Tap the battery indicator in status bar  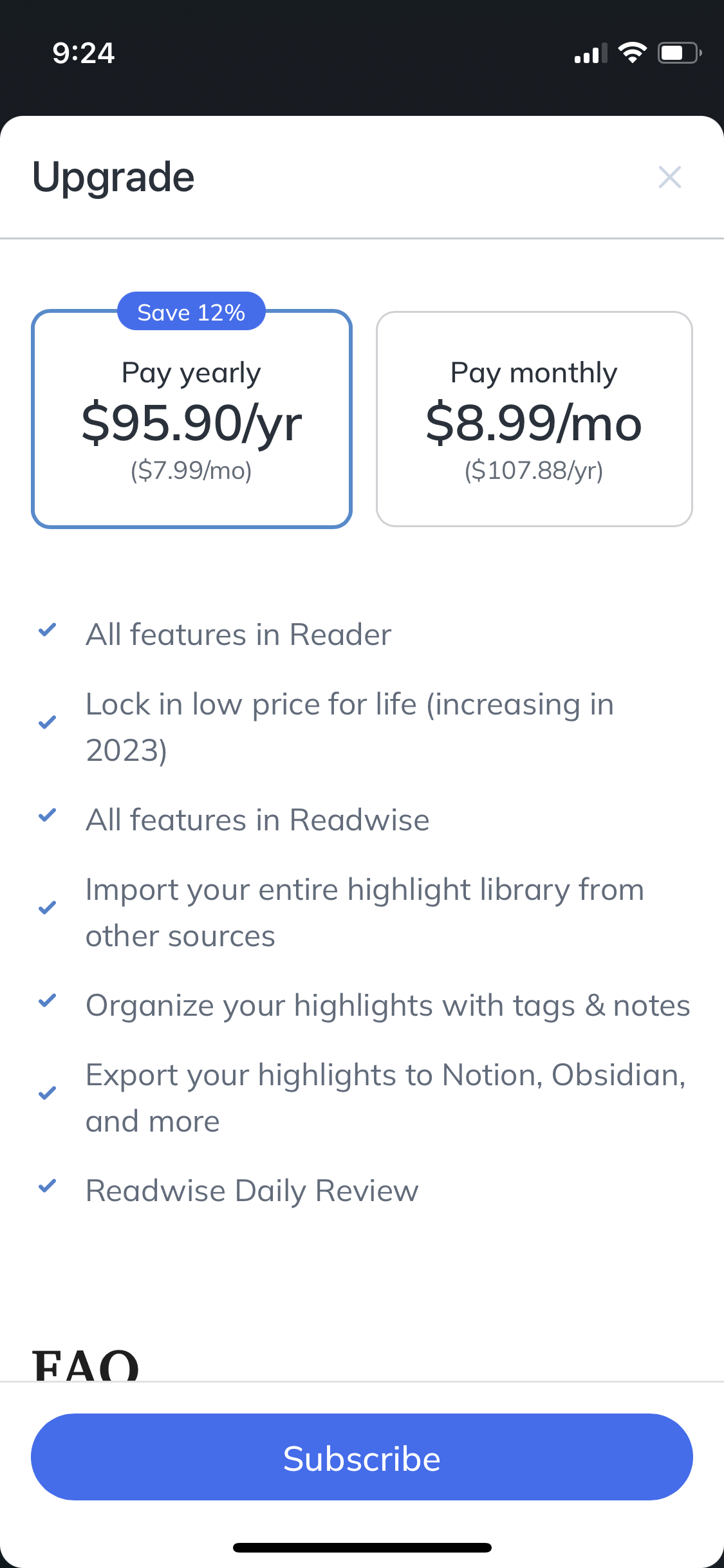[679, 52]
